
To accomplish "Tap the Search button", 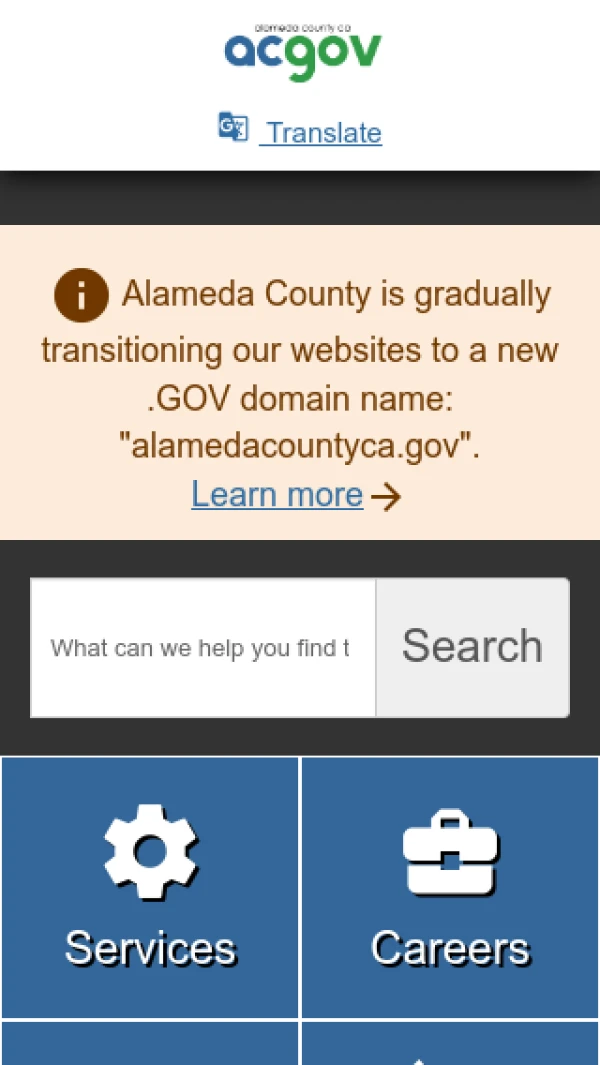I will tap(472, 648).
